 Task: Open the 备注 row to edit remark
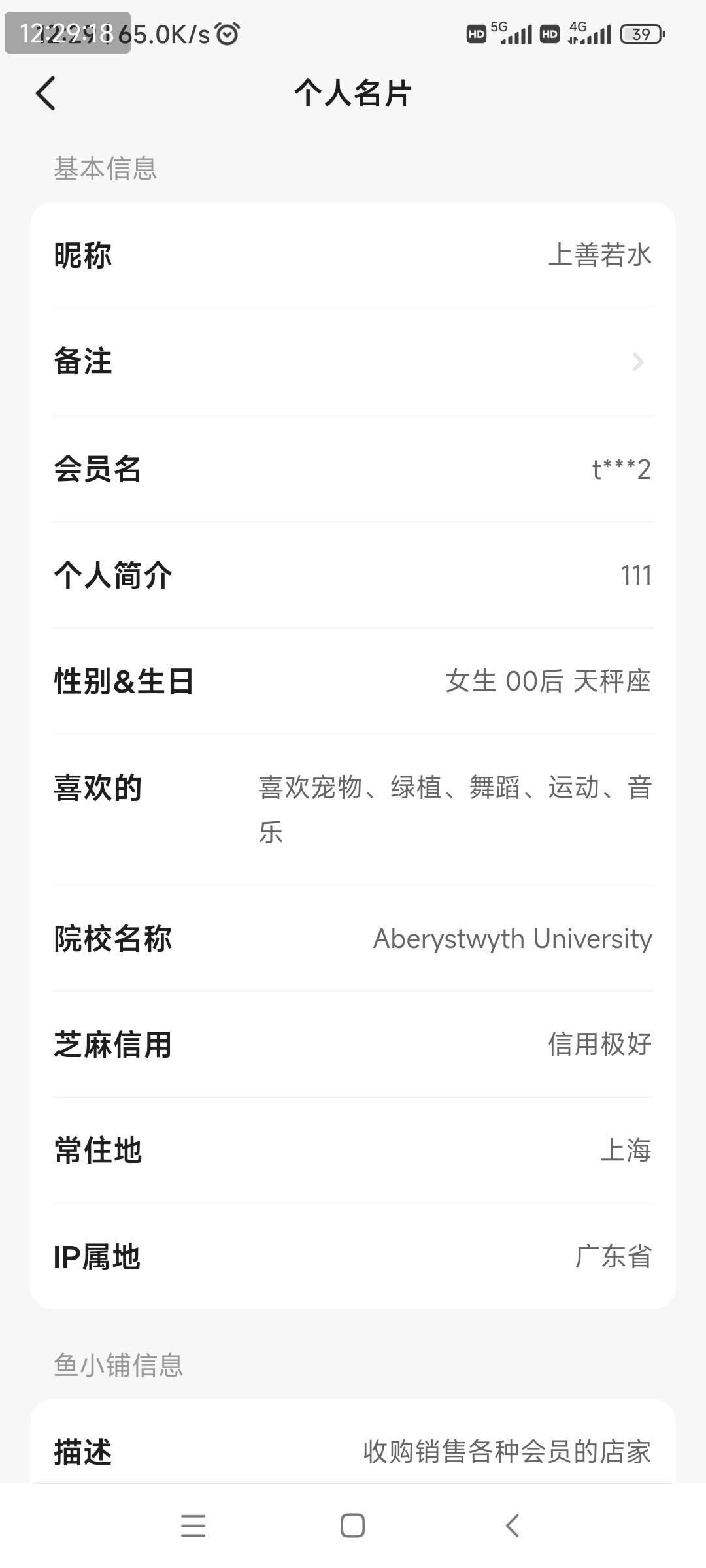[x=353, y=362]
